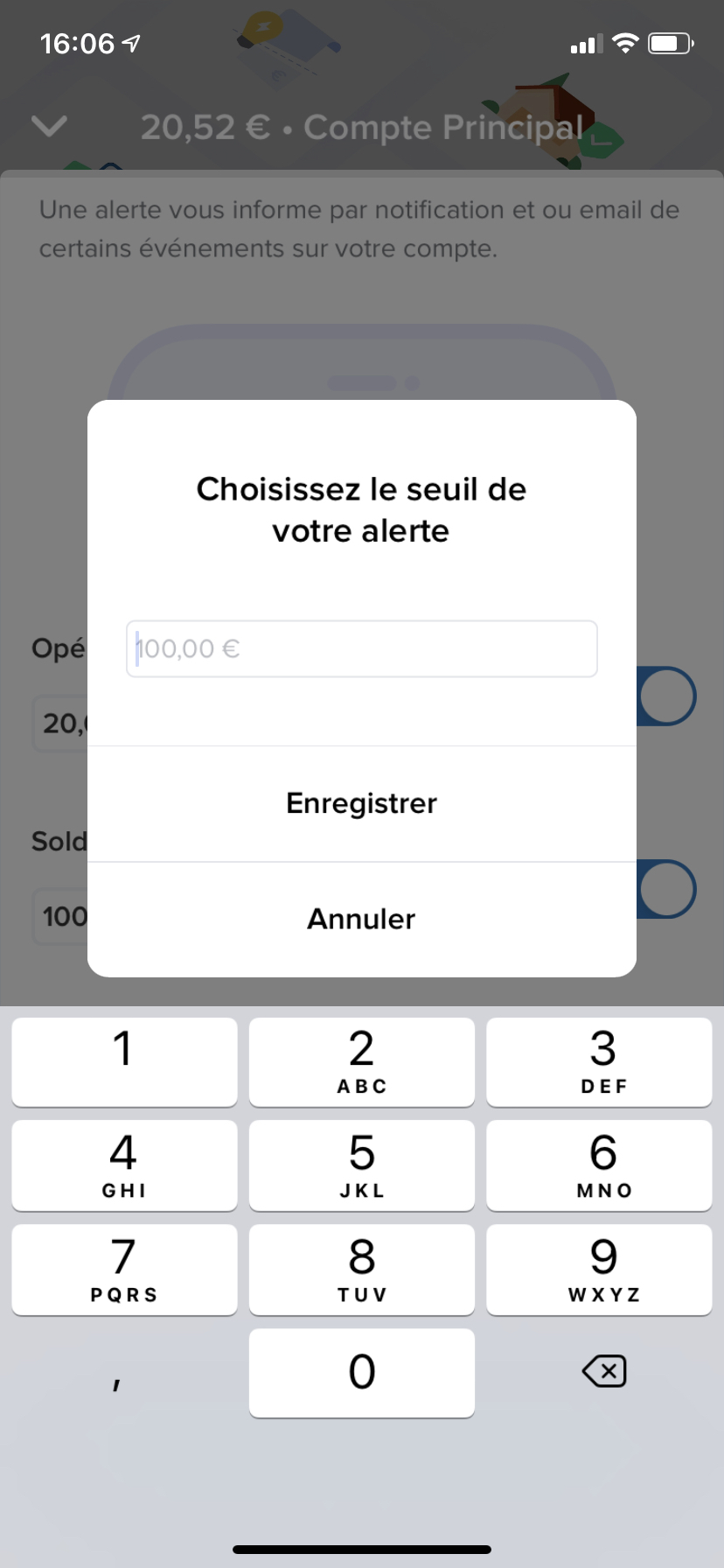
Task: Enter digit 5 on the keypad
Action: 362,1165
